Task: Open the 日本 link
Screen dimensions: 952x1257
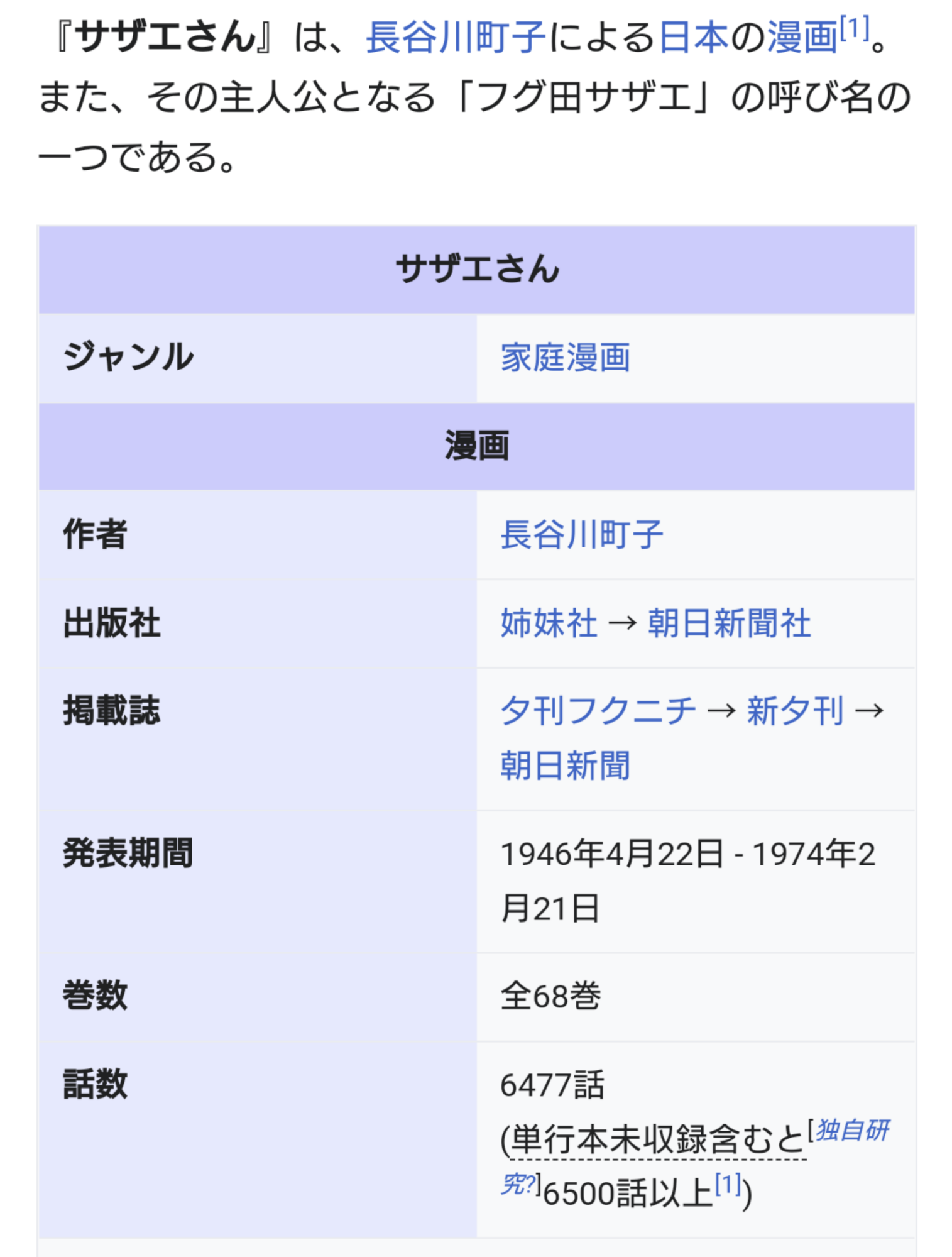Action: point(692,38)
